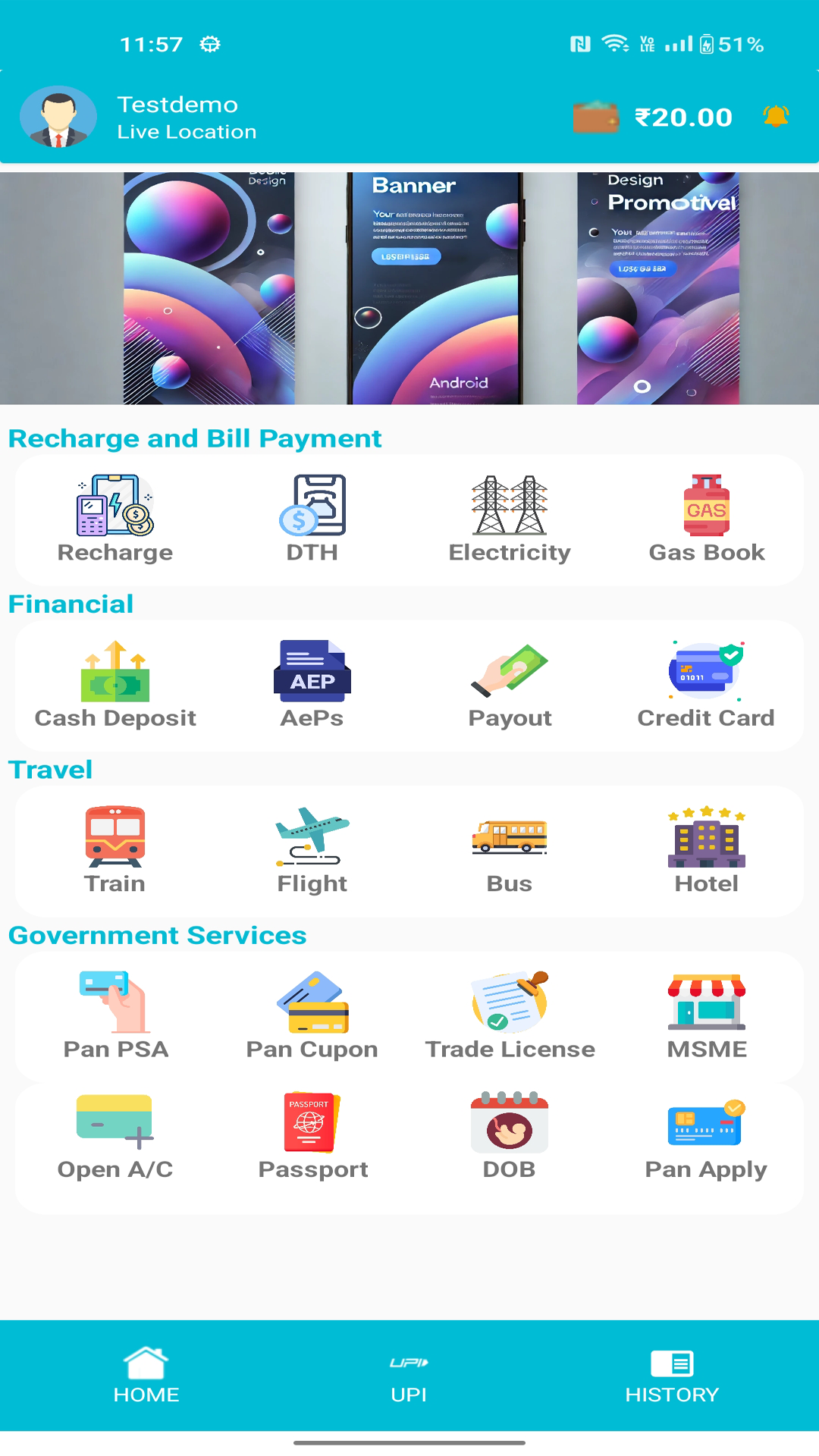Open Pan PSA service
This screenshot has height=1456, width=819.
[115, 1016]
